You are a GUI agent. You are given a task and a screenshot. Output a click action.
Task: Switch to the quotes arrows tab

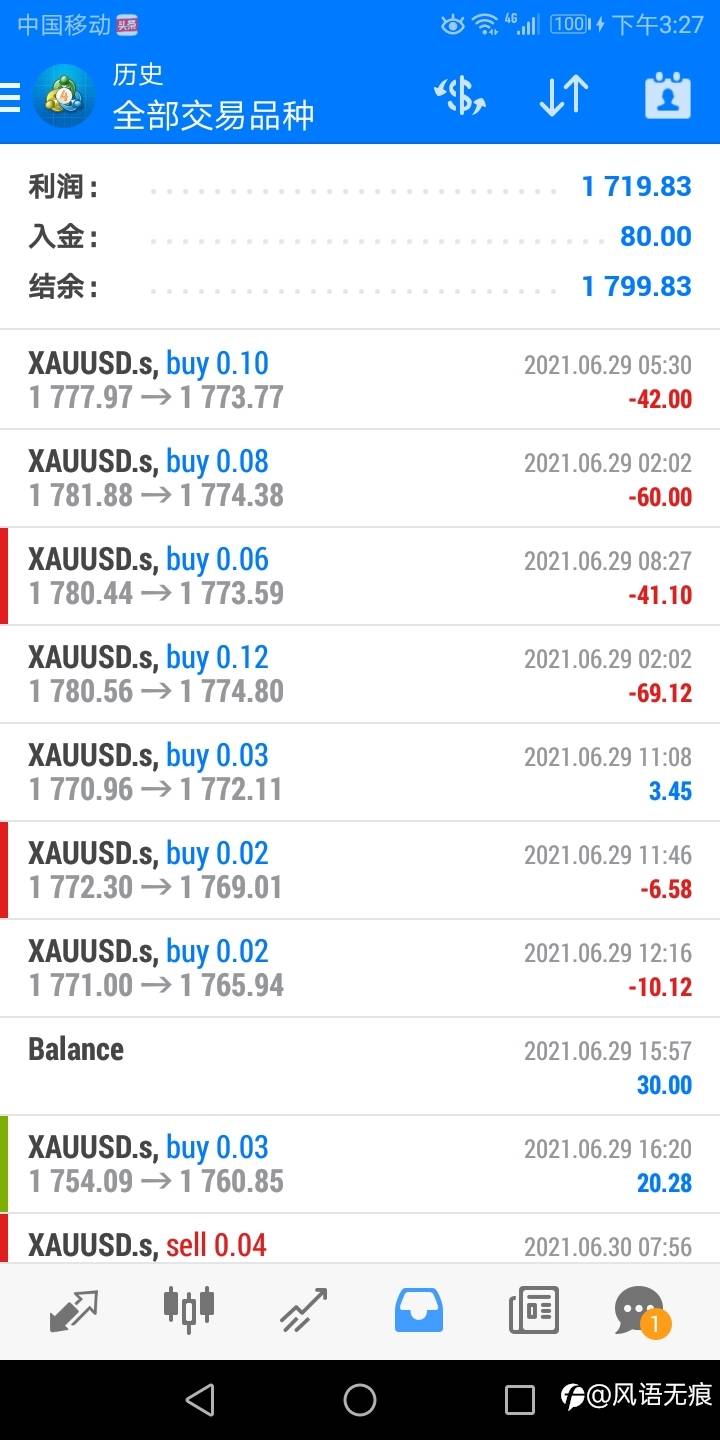pyautogui.click(x=75, y=1310)
